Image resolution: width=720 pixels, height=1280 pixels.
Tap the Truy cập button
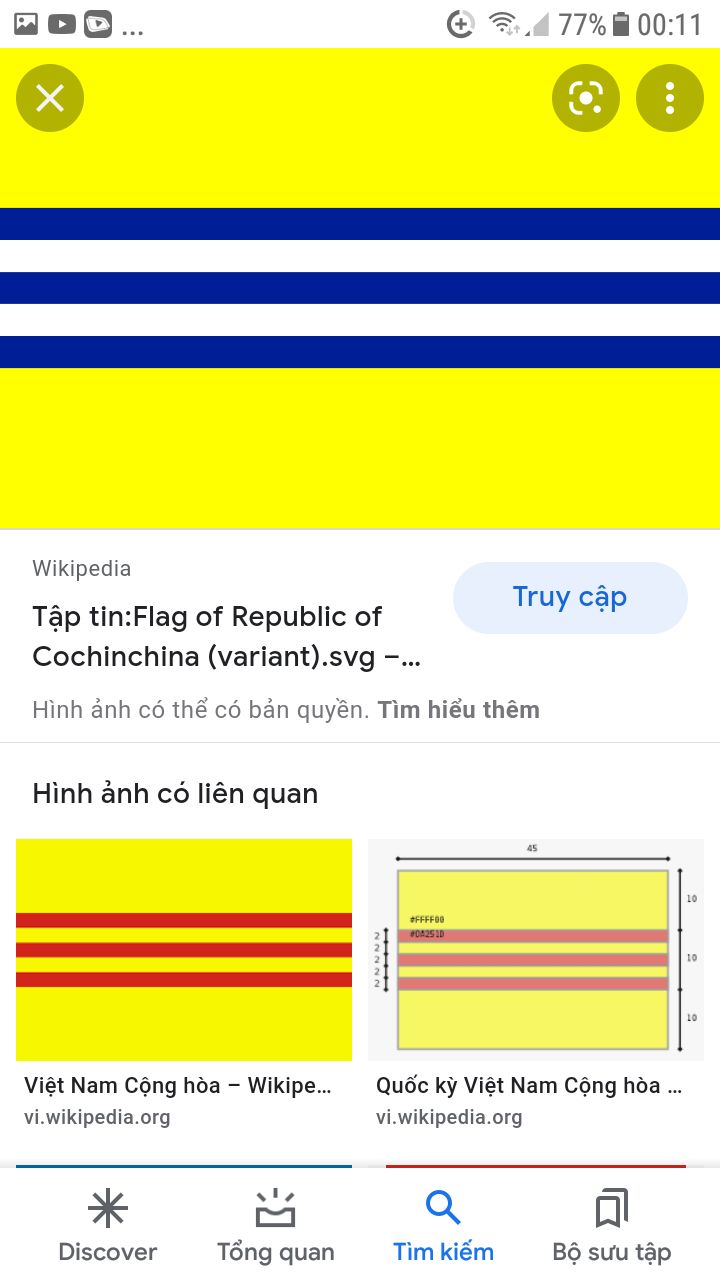click(570, 597)
